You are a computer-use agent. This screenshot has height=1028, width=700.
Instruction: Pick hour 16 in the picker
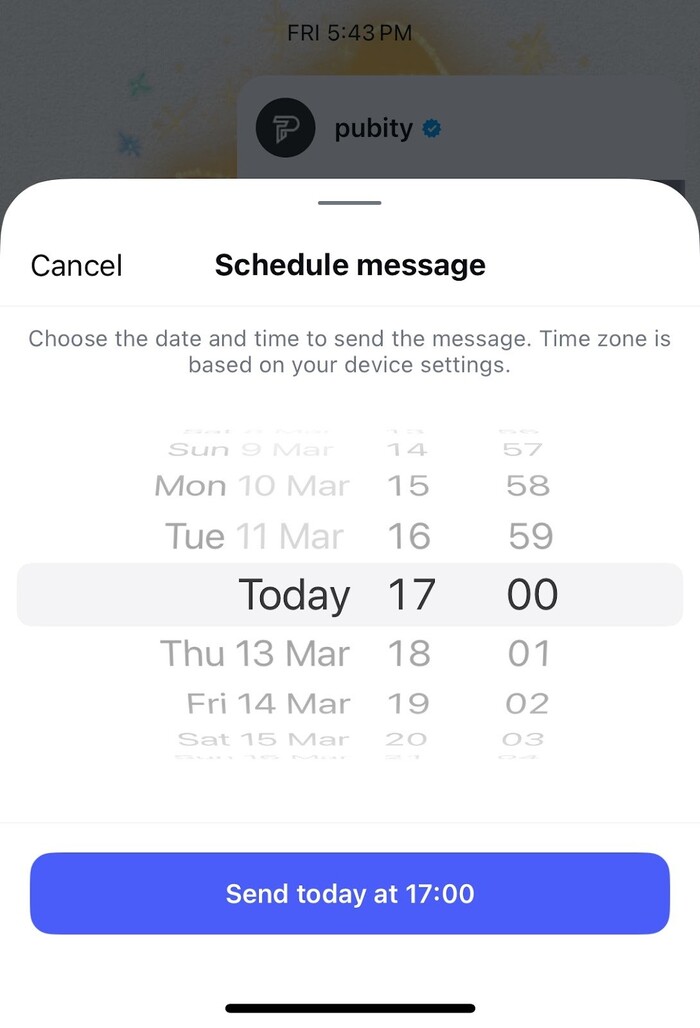pos(409,537)
